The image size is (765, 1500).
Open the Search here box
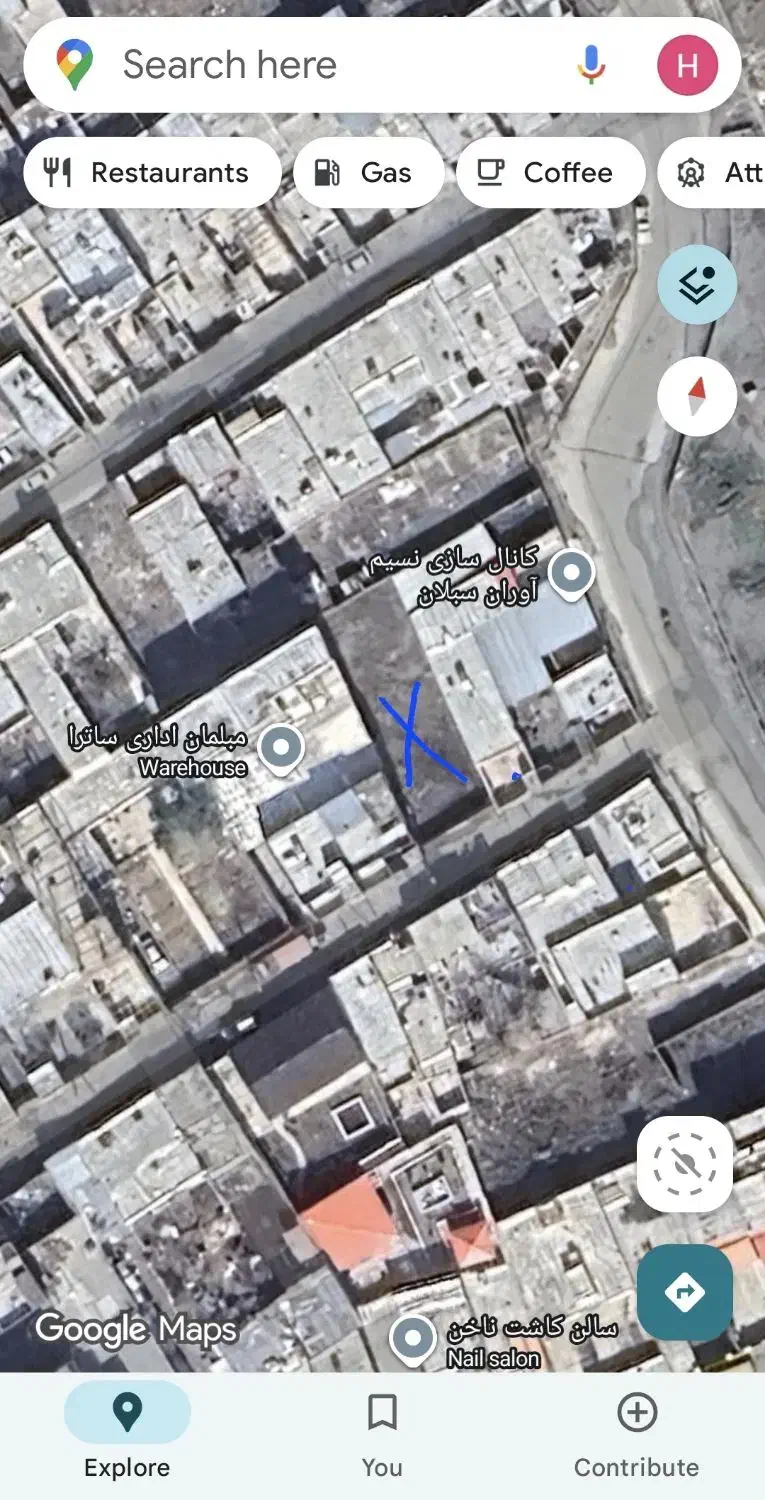[x=300, y=66]
